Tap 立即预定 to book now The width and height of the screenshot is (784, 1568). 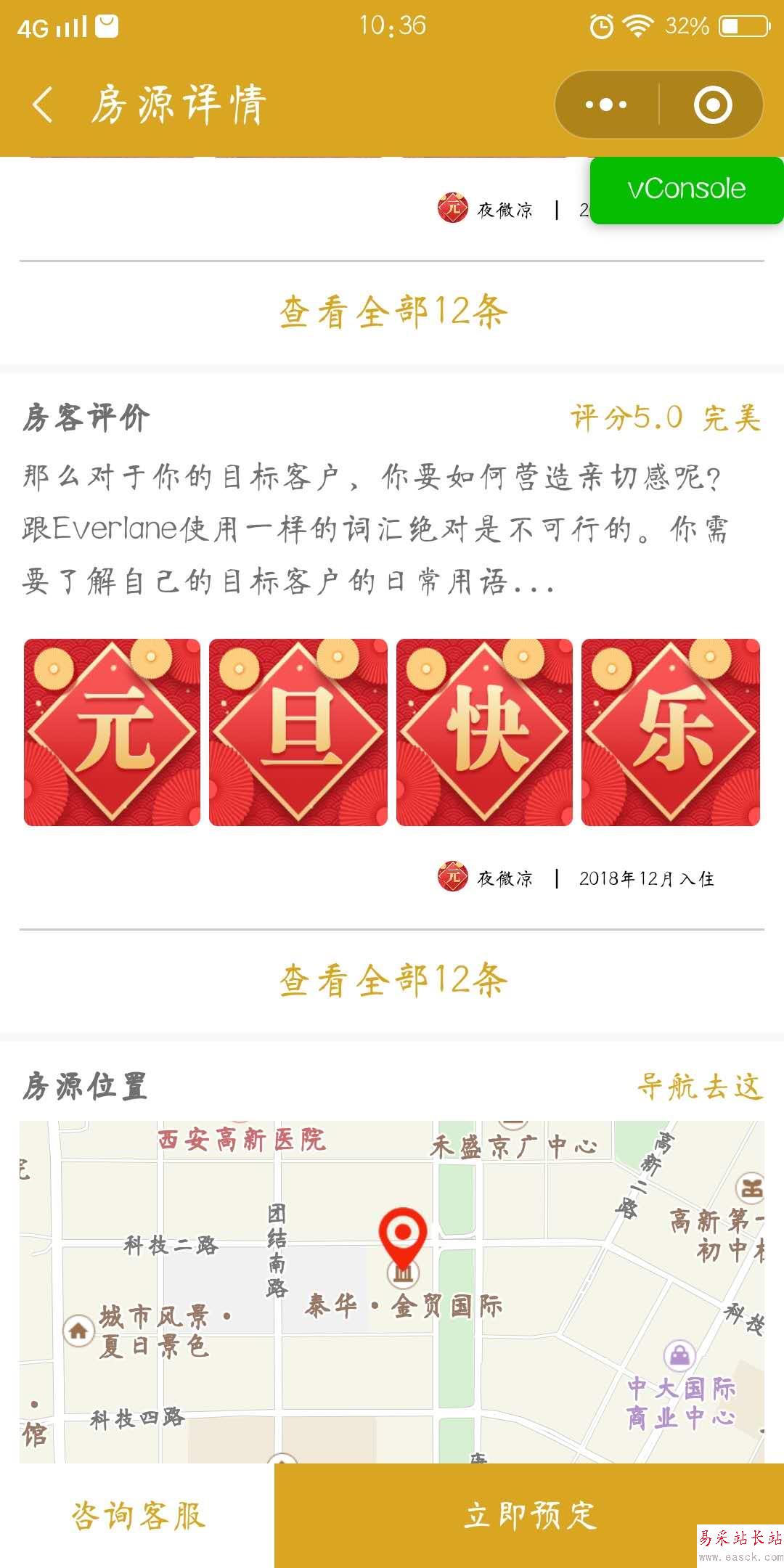pos(529,1516)
